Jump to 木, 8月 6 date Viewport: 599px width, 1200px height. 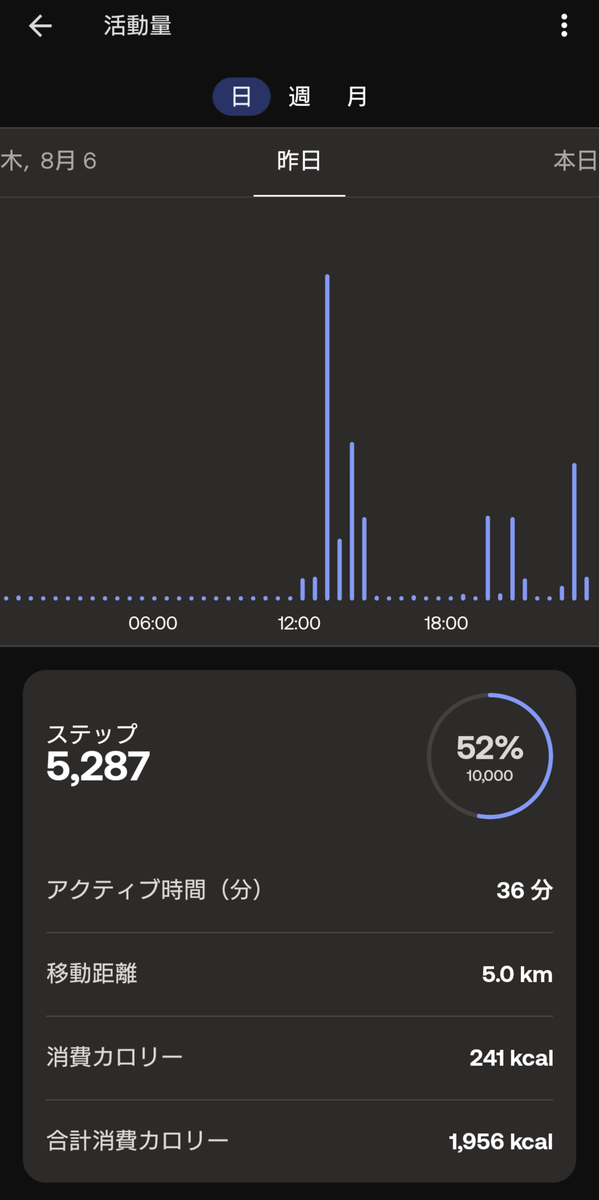[49, 161]
